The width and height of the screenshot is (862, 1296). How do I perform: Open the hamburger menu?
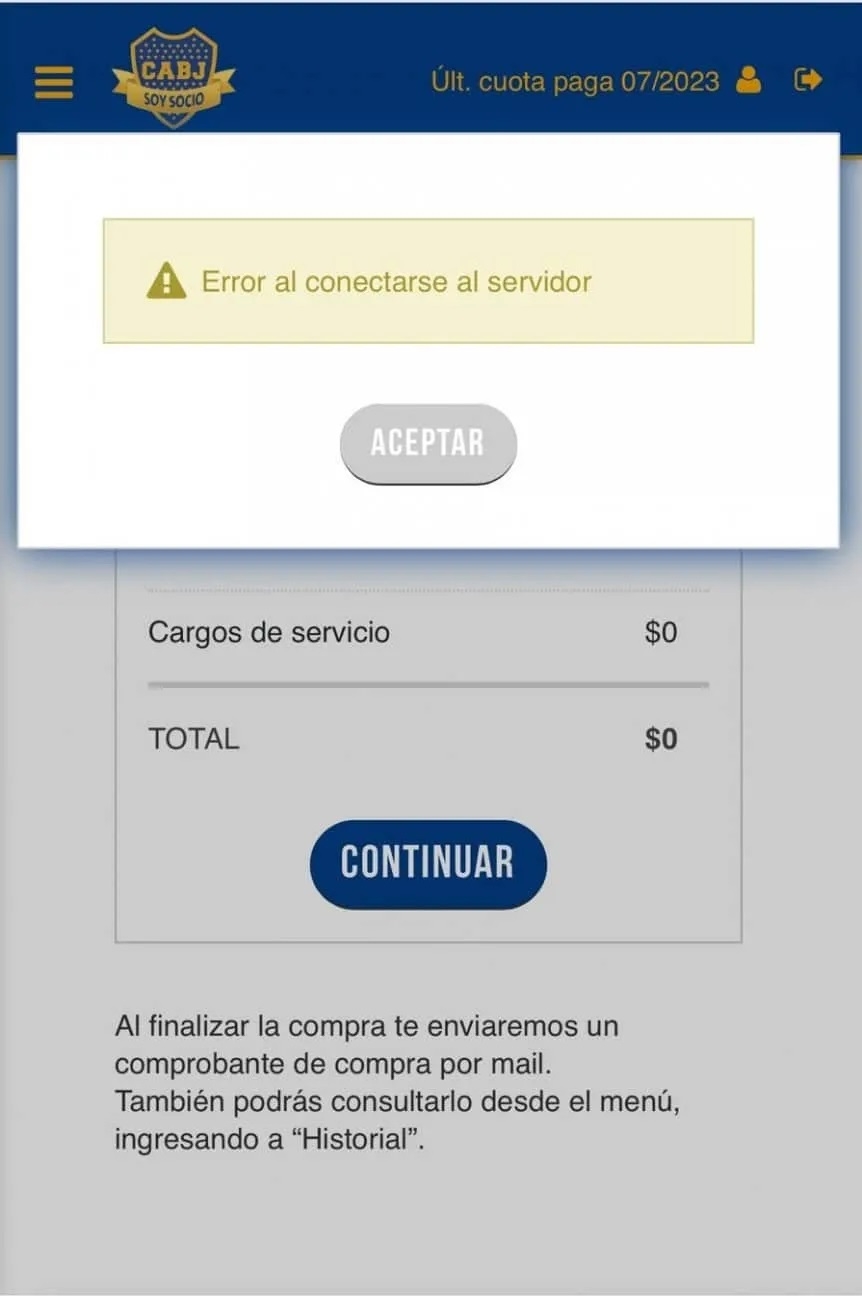(x=54, y=82)
